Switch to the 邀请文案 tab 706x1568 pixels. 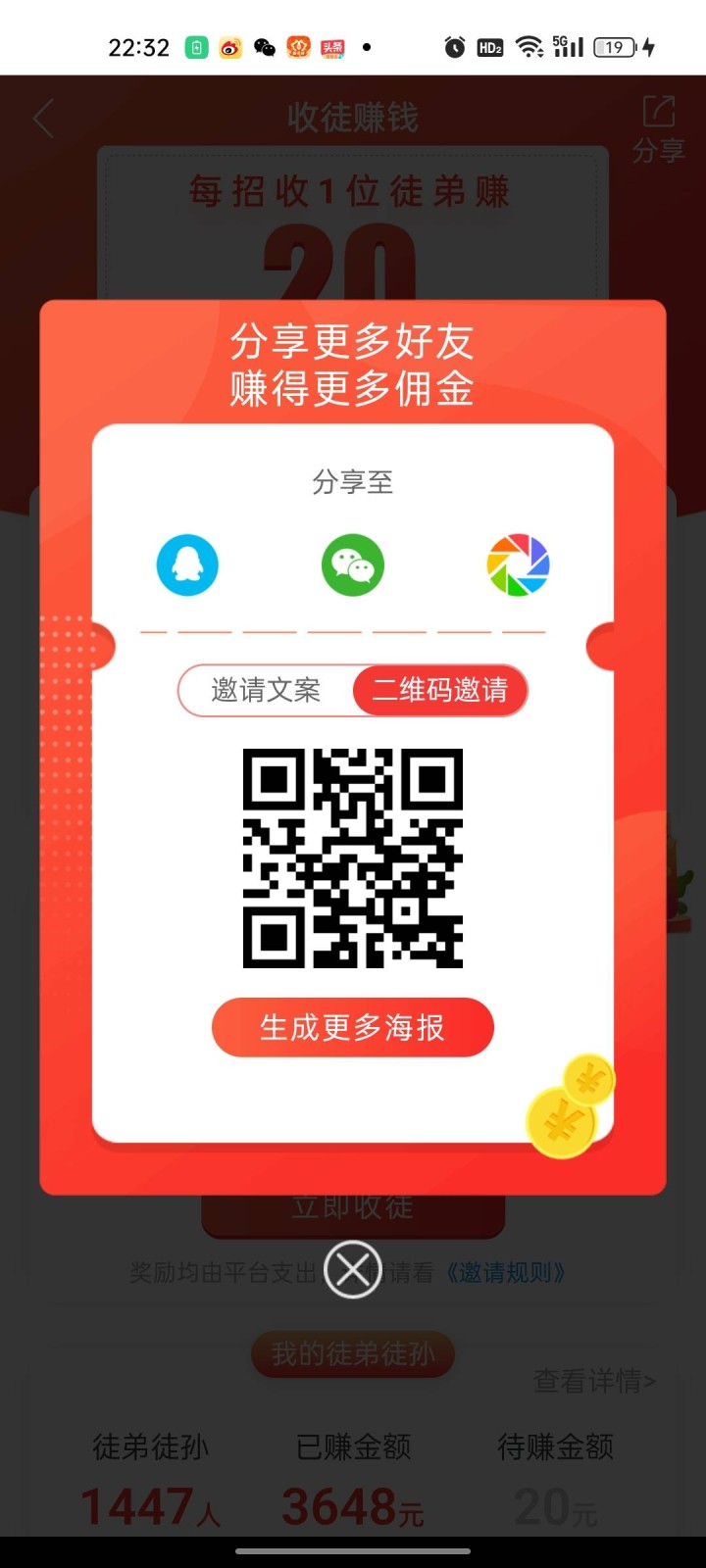266,690
